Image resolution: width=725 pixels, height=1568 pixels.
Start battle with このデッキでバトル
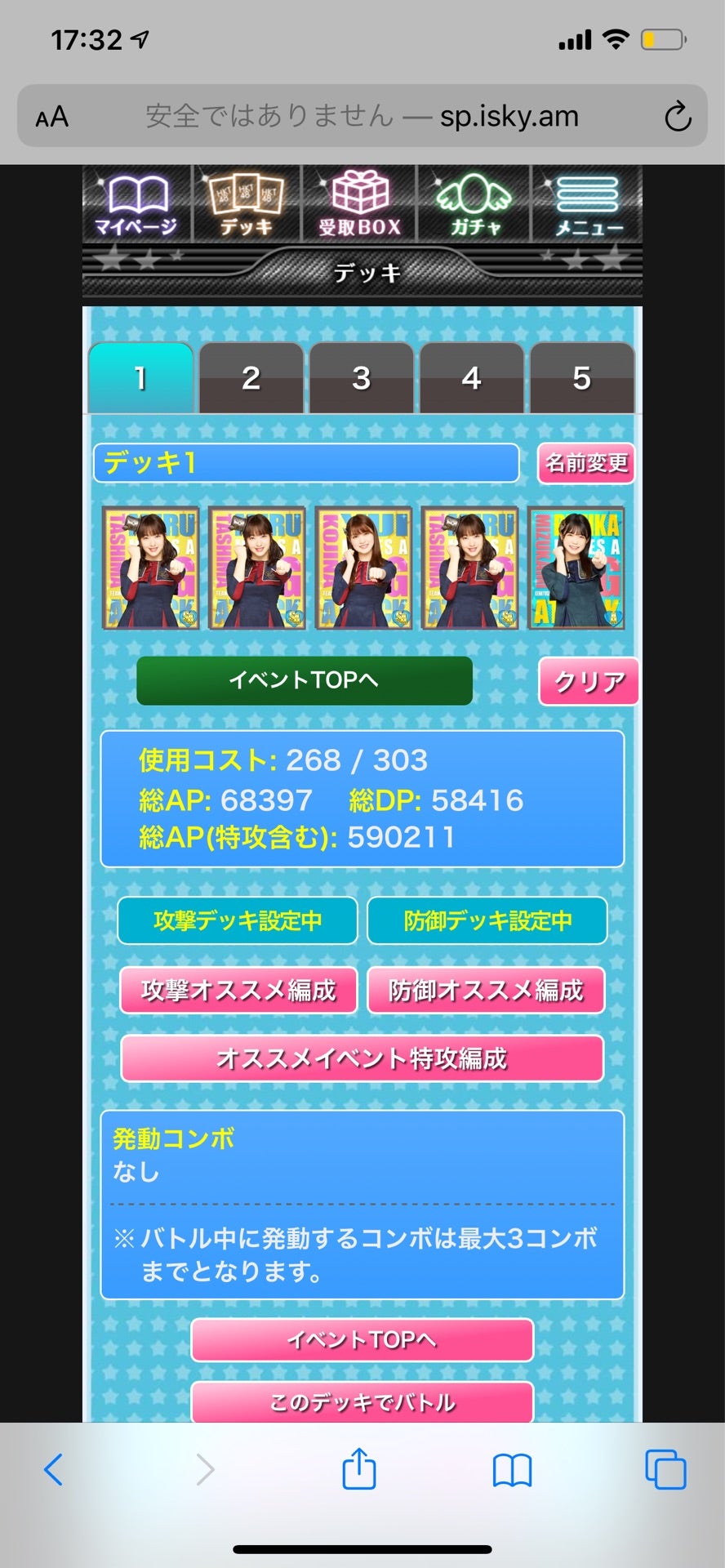coord(362,1402)
